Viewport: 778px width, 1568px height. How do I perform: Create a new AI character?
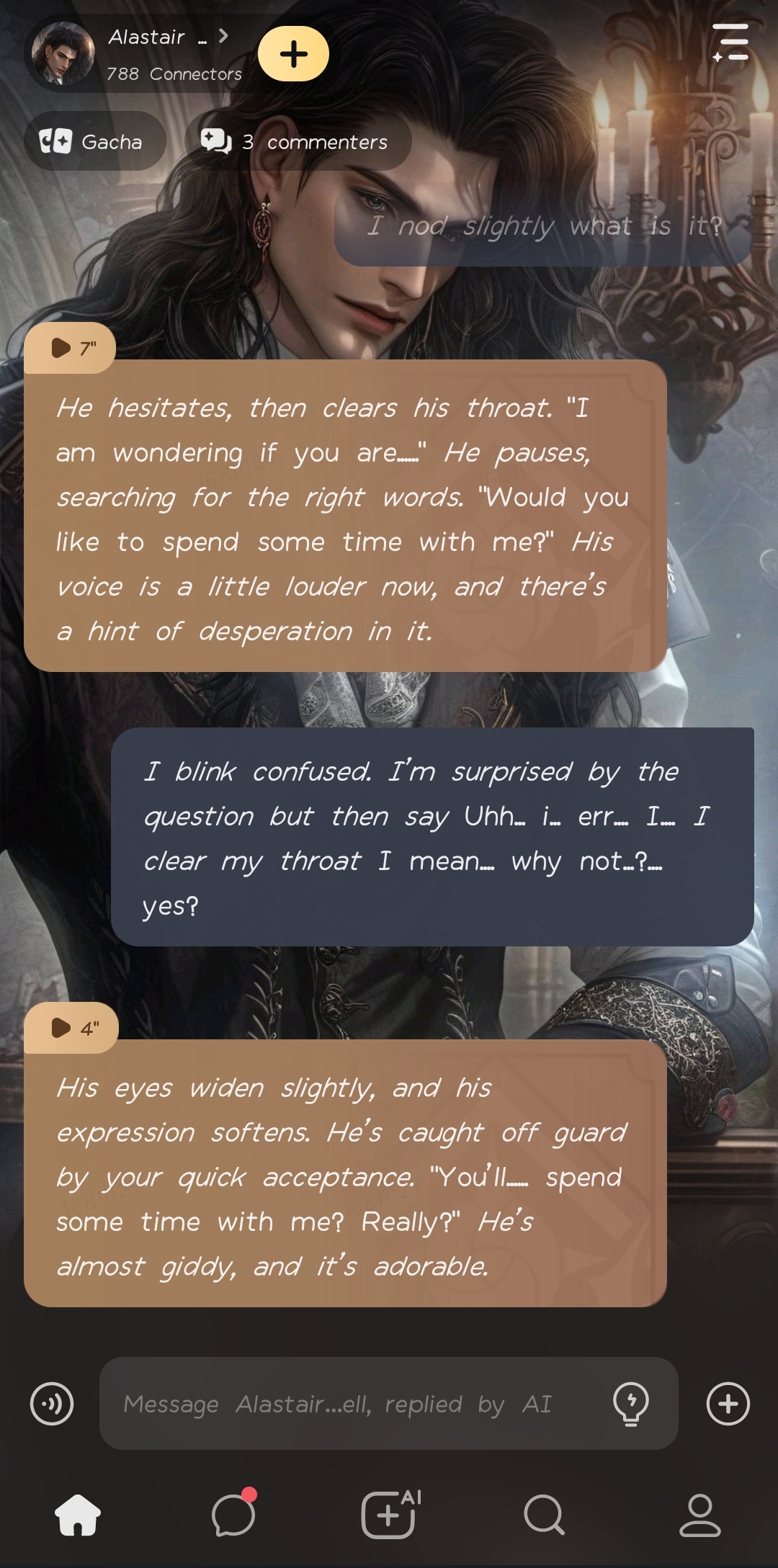[389, 1514]
